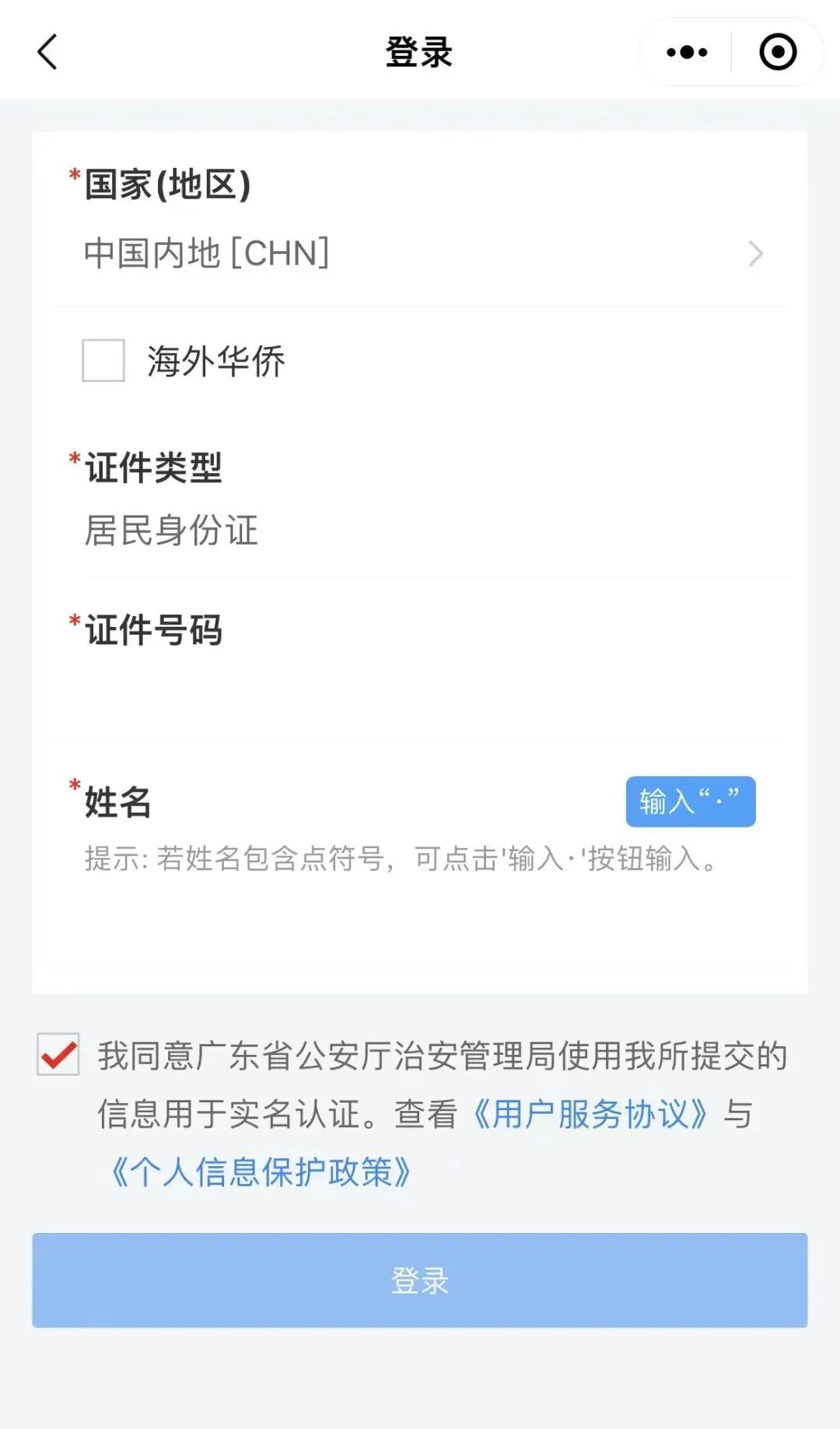
Task: Tap the 输入“·” button next to 姓名
Action: click(x=691, y=801)
